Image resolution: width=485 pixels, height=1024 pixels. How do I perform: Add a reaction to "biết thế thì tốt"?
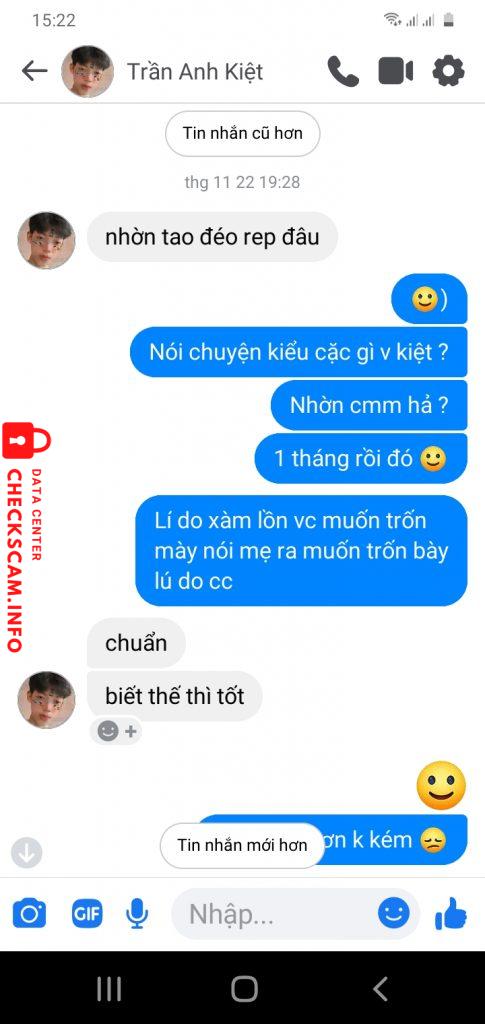point(116,731)
